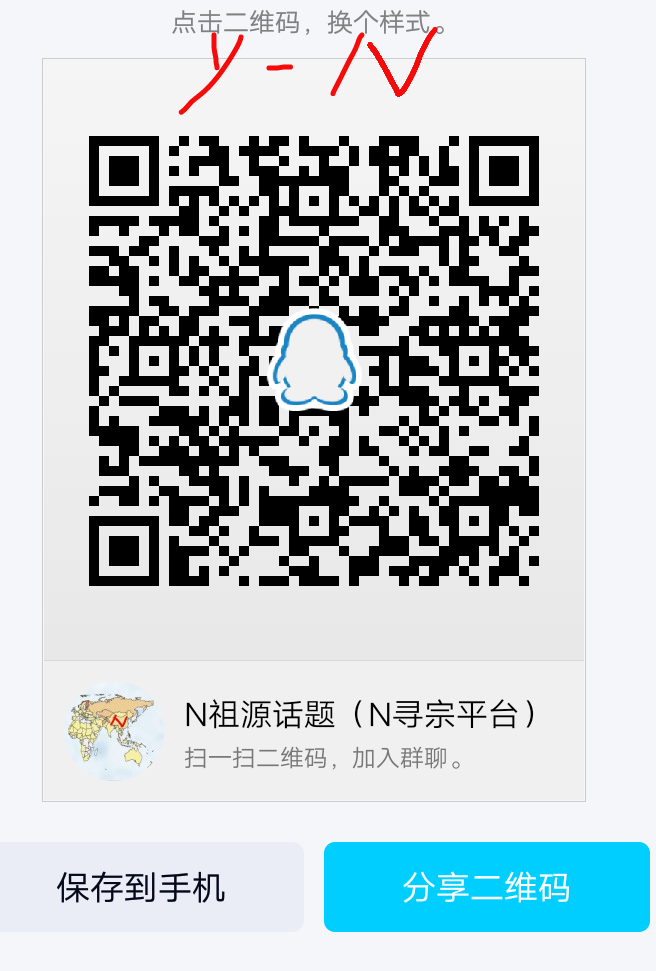
Task: Share the group QR code via 分享二维码
Action: tap(486, 887)
